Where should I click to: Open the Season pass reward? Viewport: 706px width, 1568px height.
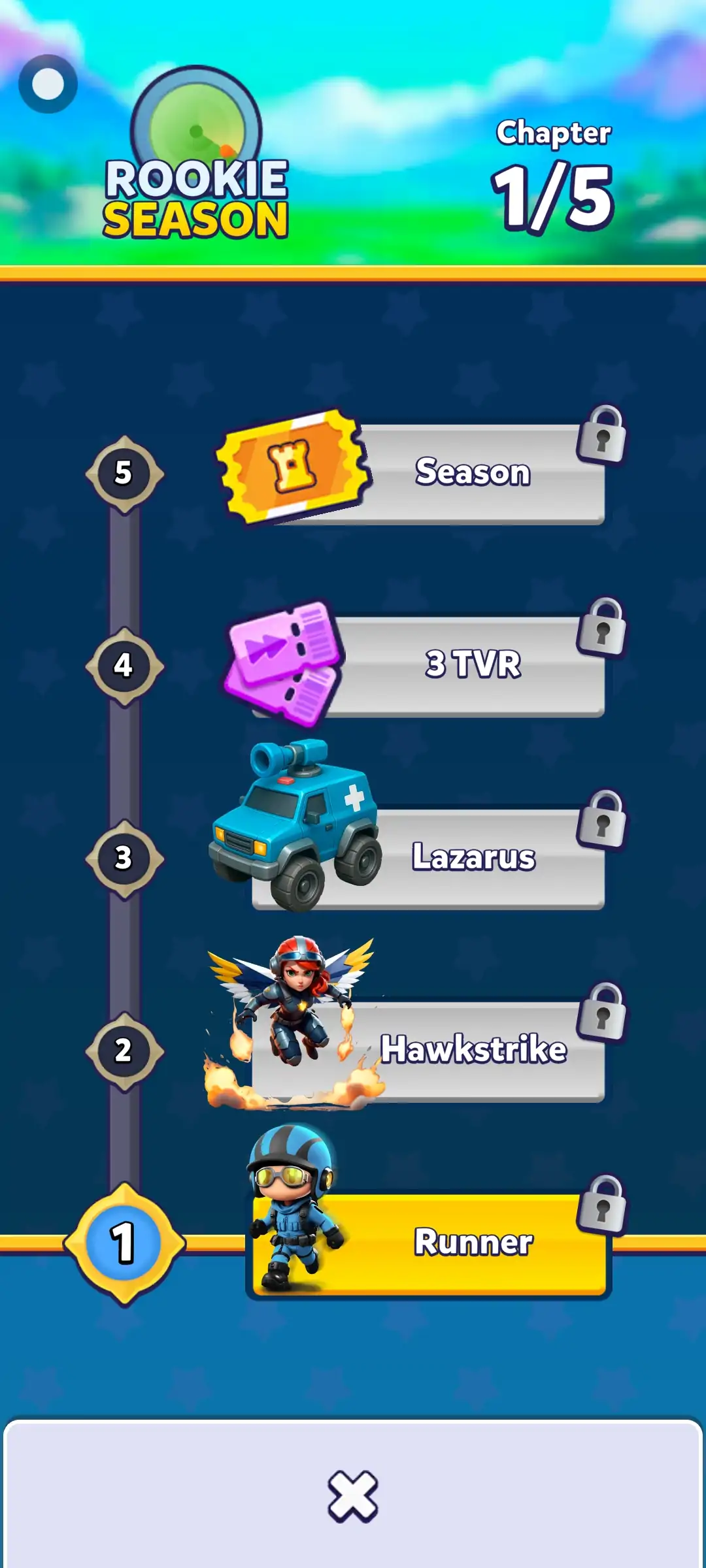pos(428,473)
